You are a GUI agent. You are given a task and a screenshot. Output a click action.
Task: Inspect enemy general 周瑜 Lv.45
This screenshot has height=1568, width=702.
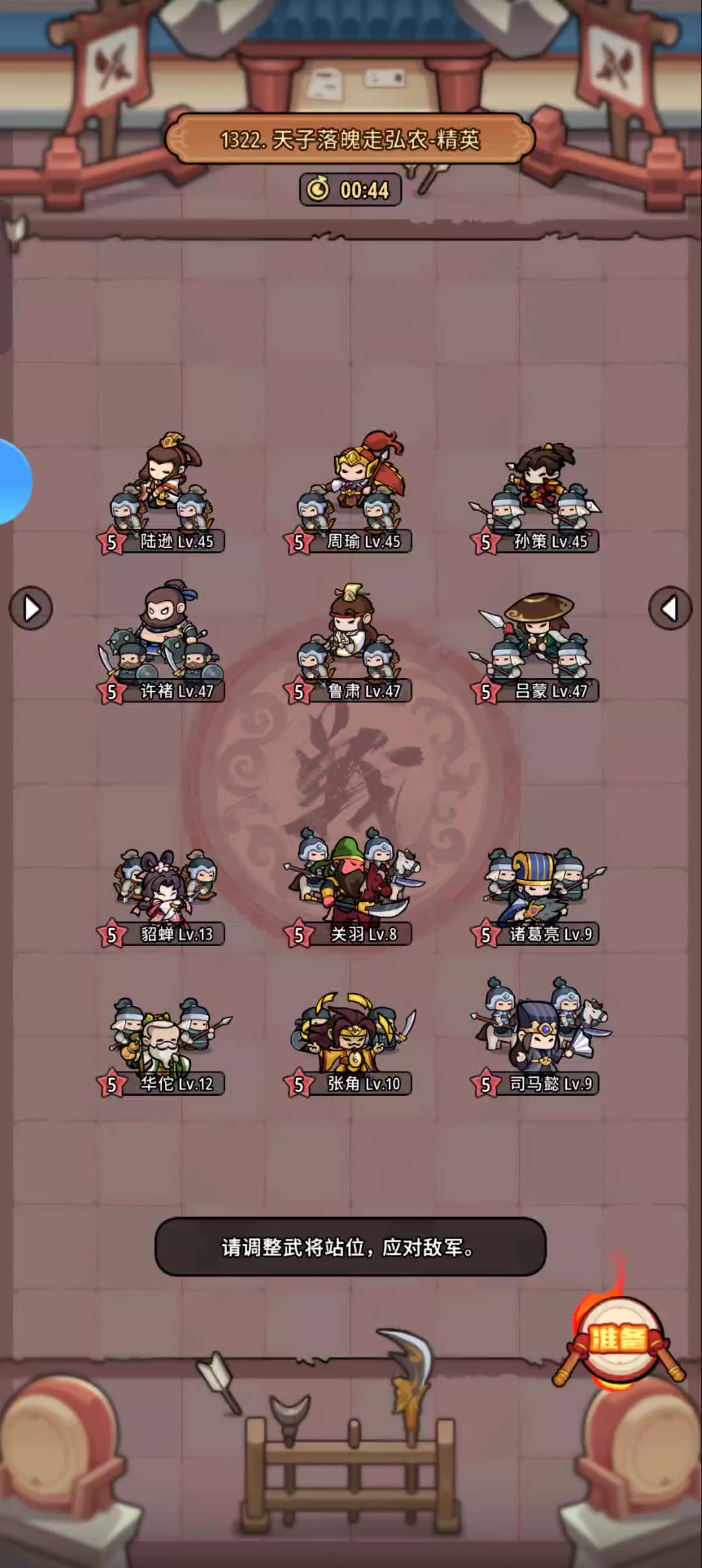pos(351,487)
